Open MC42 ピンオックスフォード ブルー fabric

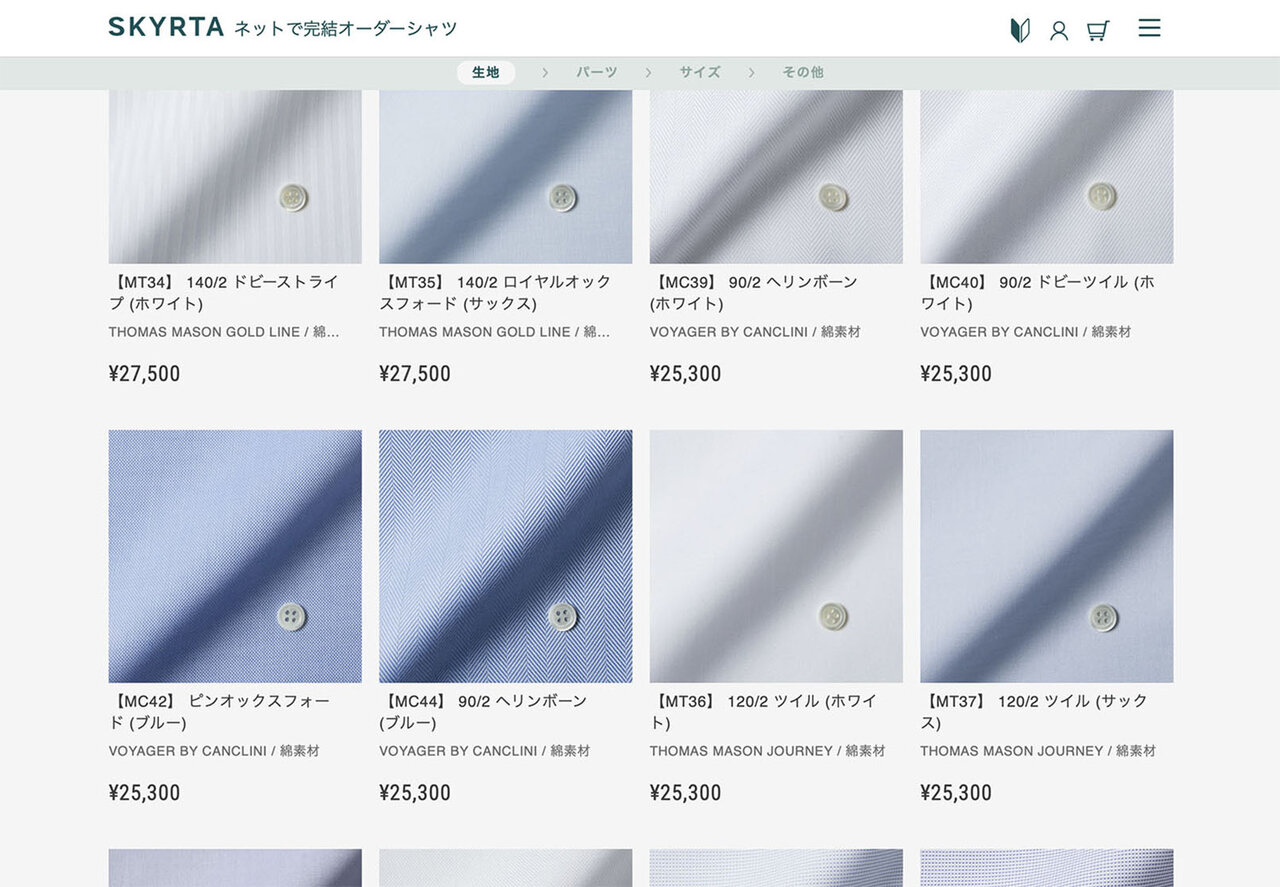(235, 556)
